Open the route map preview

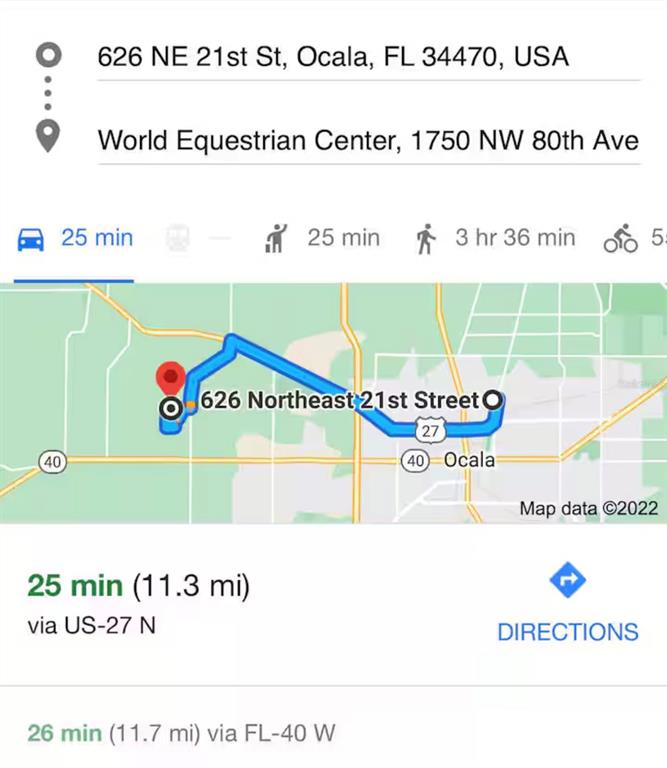(x=333, y=402)
